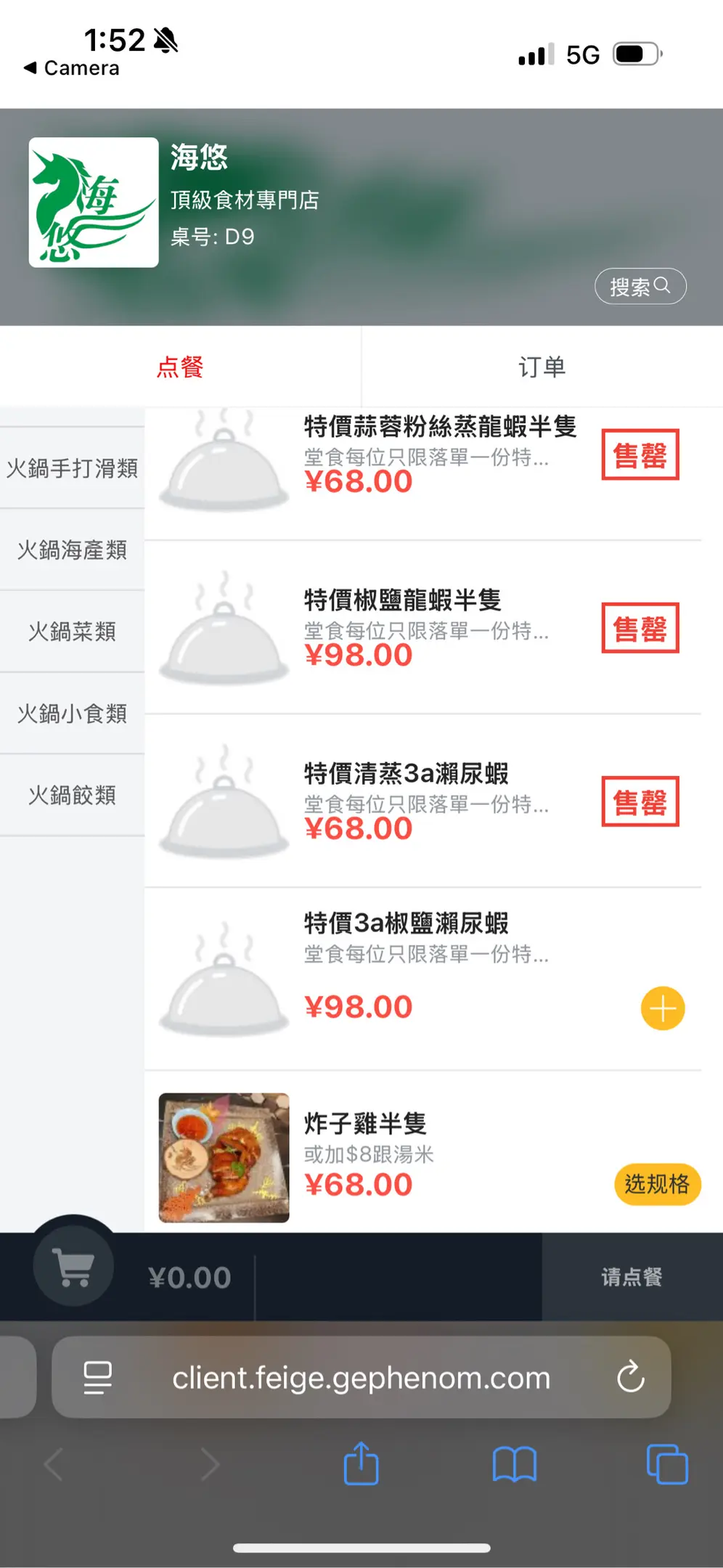Tap the client.feige.gephenom.com address field
This screenshot has height=1568, width=723.
(x=361, y=1377)
